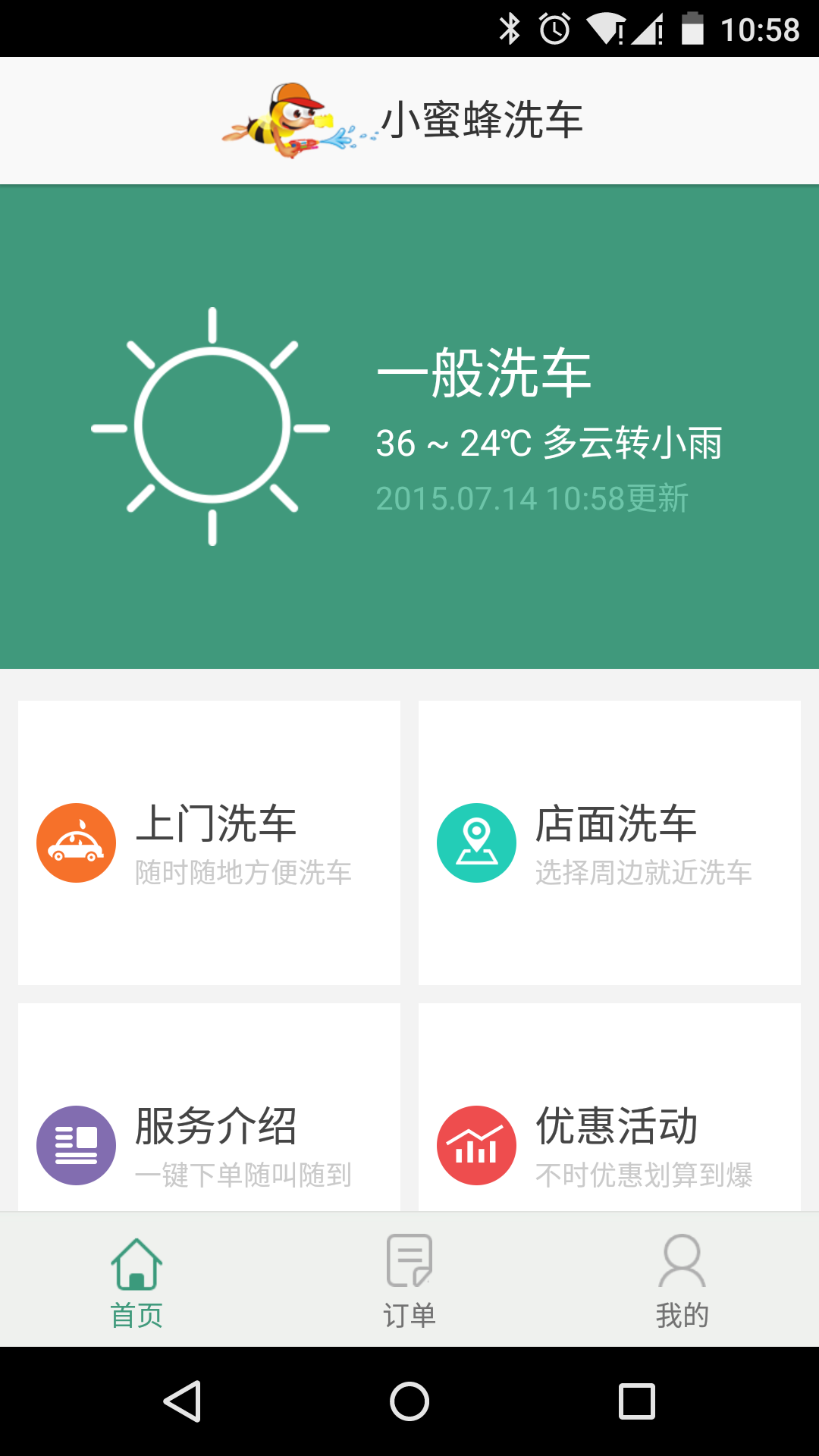The width and height of the screenshot is (819, 1456).
Task: Tap the purple document icon for service intro
Action: (x=76, y=1145)
